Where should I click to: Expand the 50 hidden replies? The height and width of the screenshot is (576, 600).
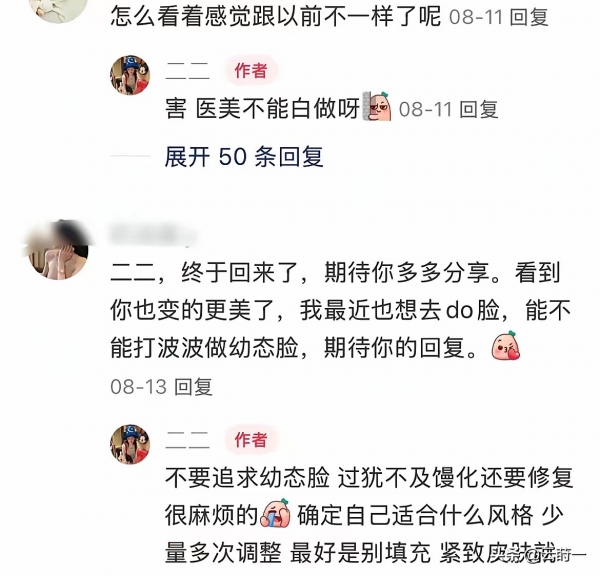tap(244, 157)
